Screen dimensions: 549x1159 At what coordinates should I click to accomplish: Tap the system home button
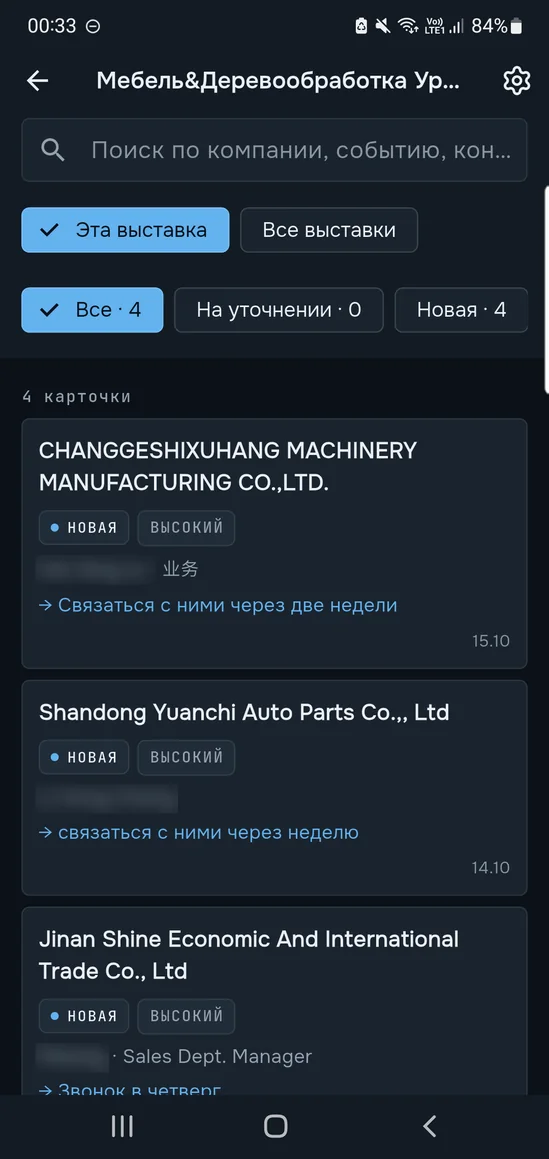275,1126
